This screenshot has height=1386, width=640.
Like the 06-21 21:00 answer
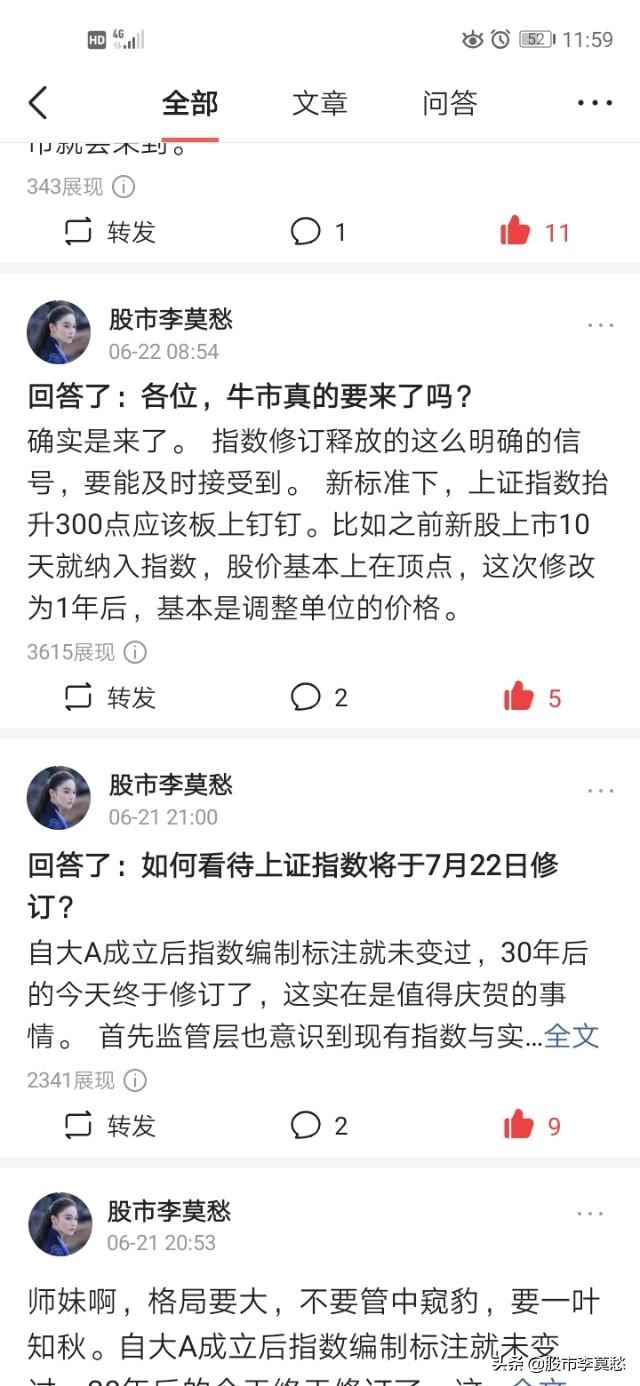pyautogui.click(x=532, y=1125)
